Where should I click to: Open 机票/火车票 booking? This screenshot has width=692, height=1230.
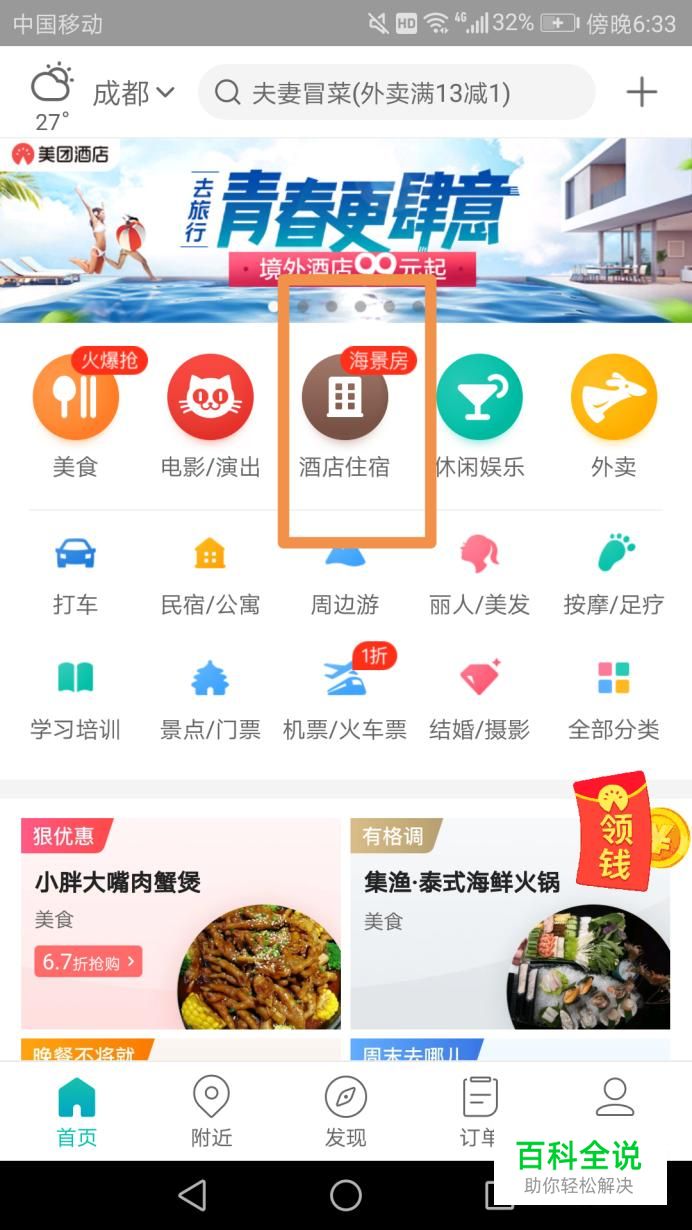point(345,700)
